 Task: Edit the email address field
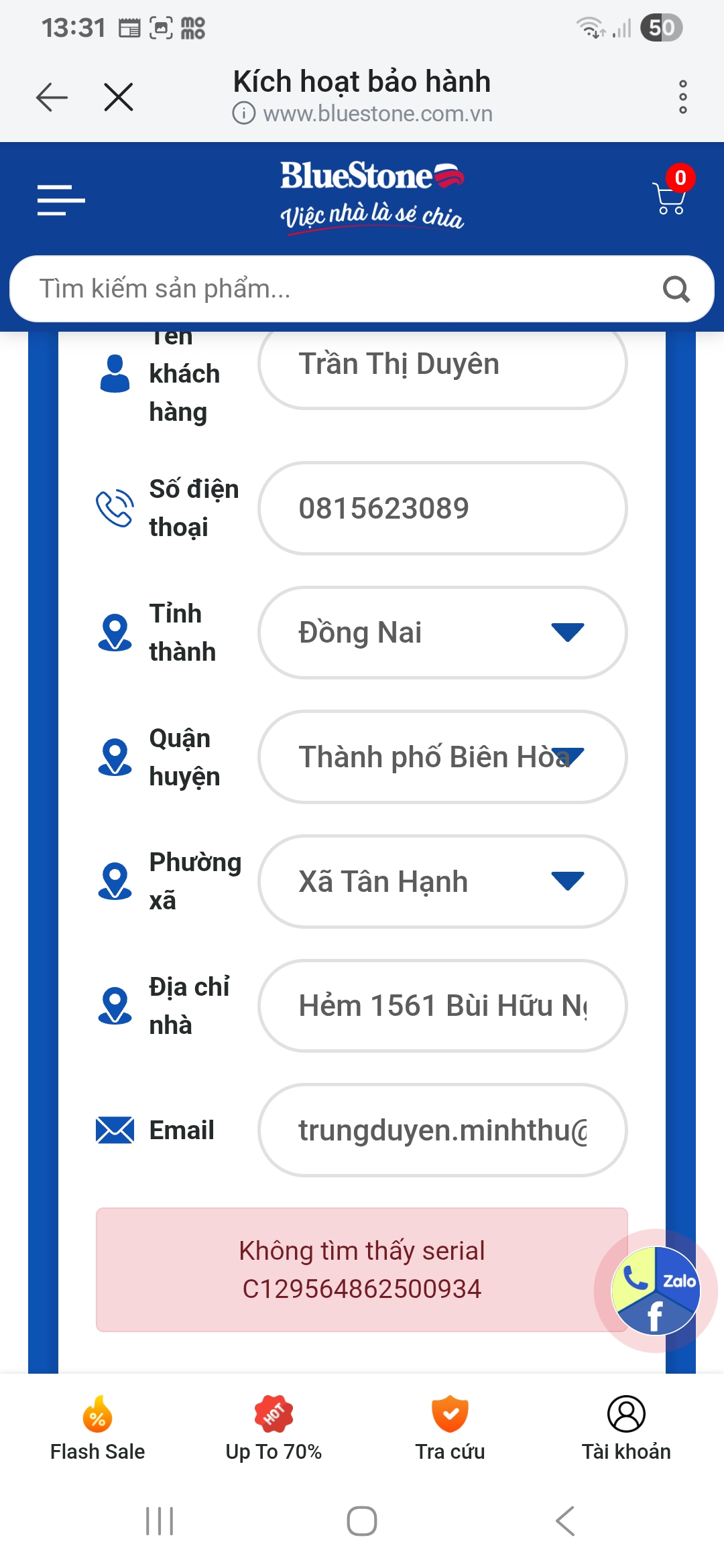click(x=442, y=1130)
